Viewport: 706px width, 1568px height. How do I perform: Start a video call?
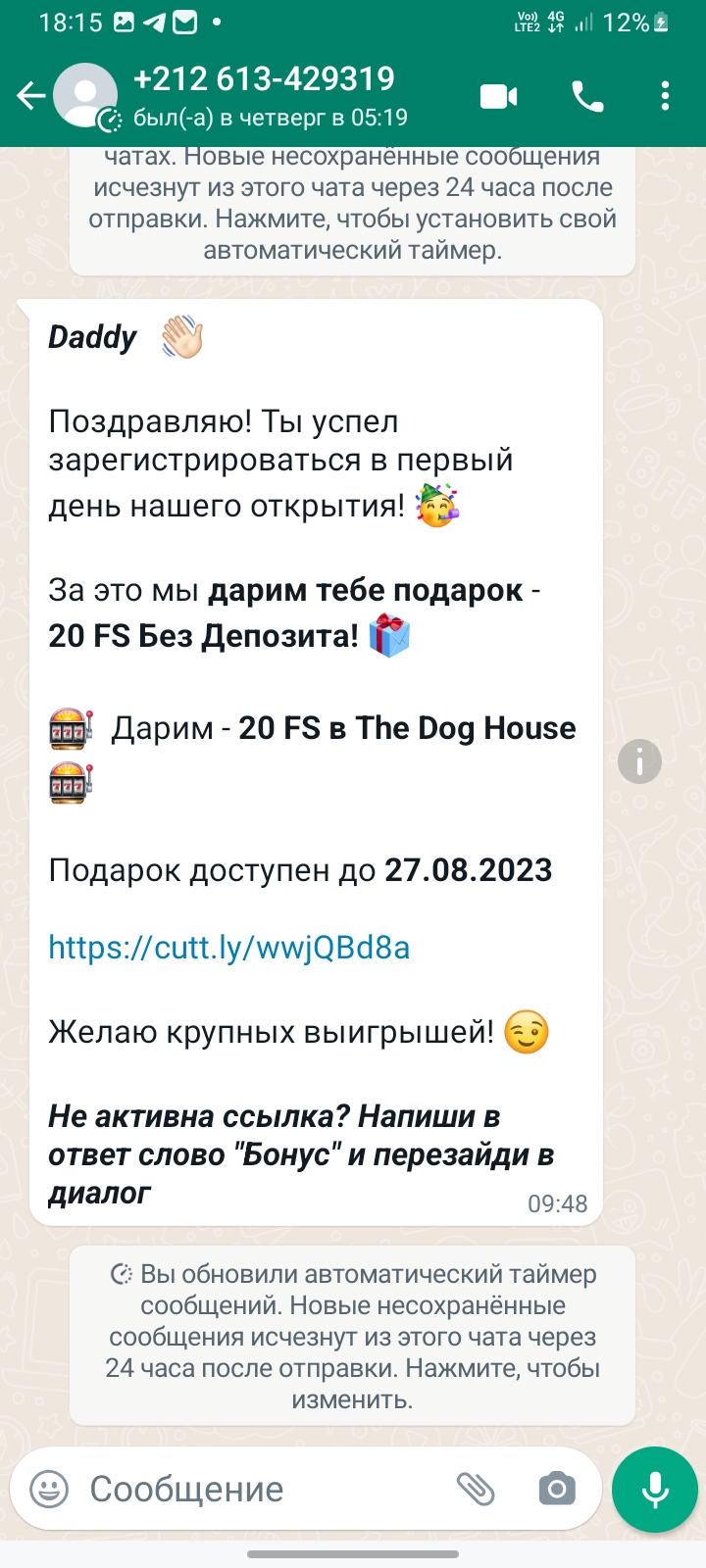click(498, 96)
